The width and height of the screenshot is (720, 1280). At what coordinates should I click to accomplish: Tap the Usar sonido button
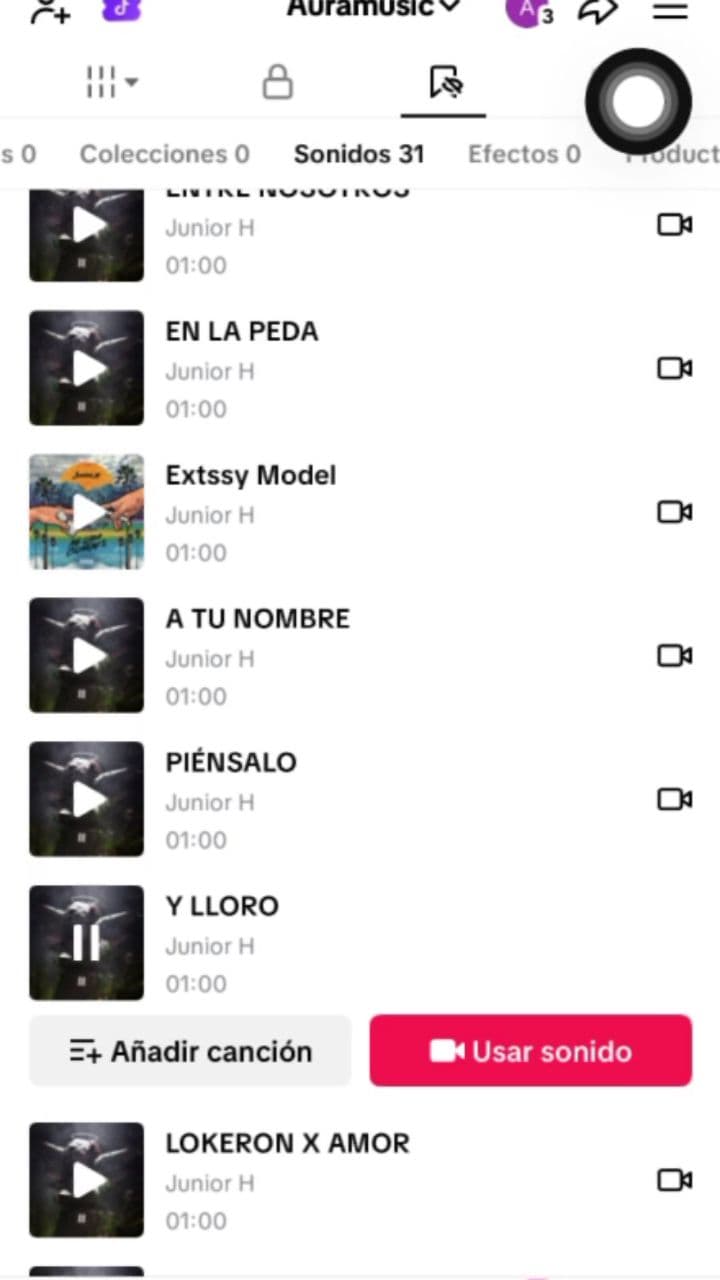click(x=530, y=1051)
